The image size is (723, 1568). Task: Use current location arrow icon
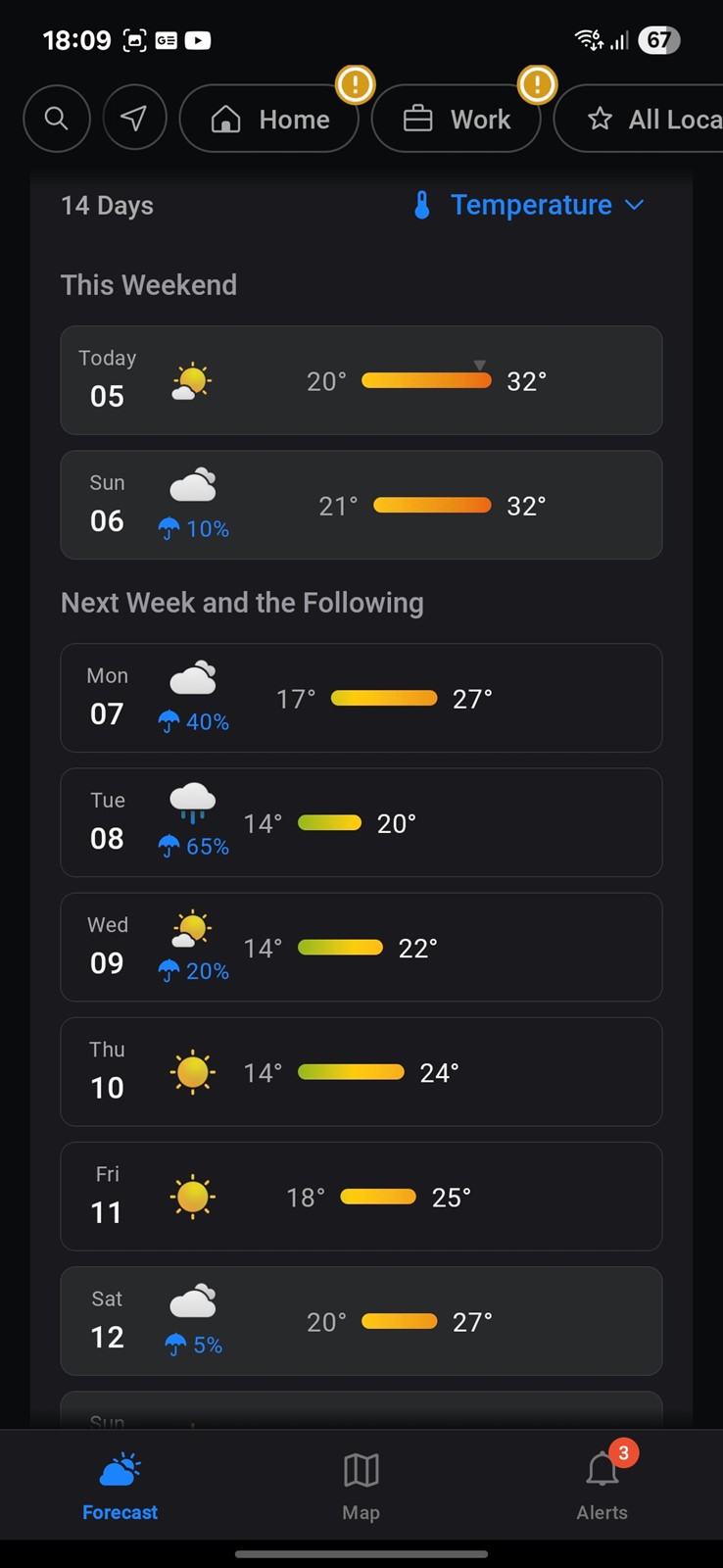coord(134,119)
